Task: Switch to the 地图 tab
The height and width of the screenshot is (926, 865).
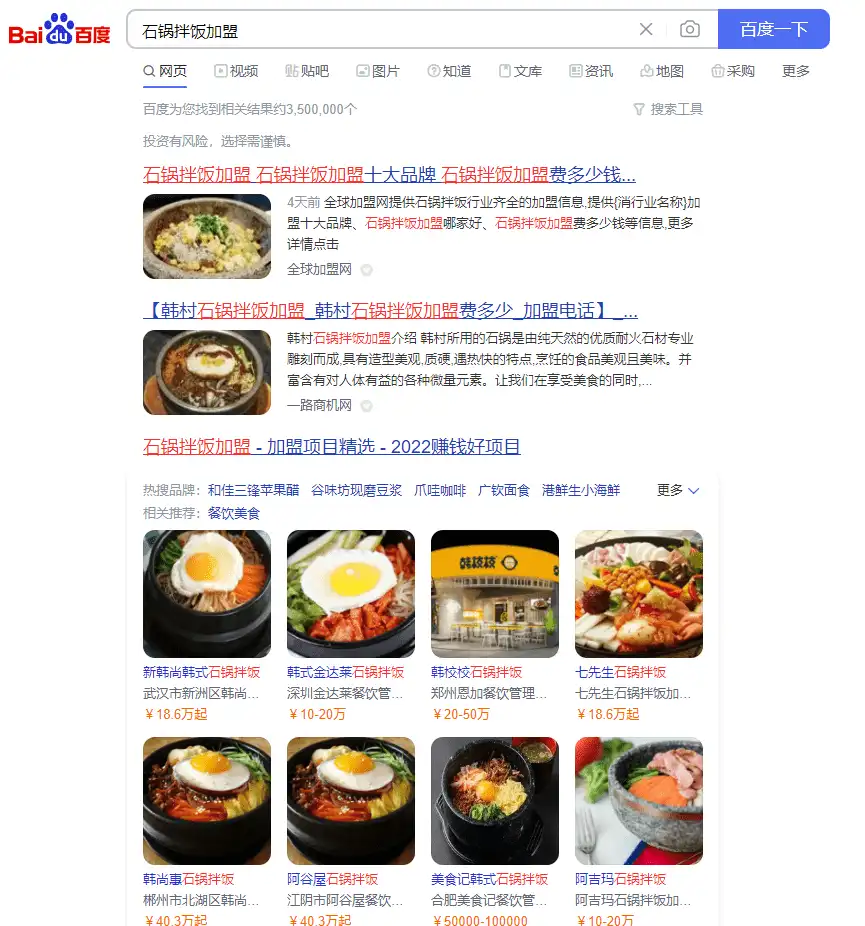Action: (662, 71)
